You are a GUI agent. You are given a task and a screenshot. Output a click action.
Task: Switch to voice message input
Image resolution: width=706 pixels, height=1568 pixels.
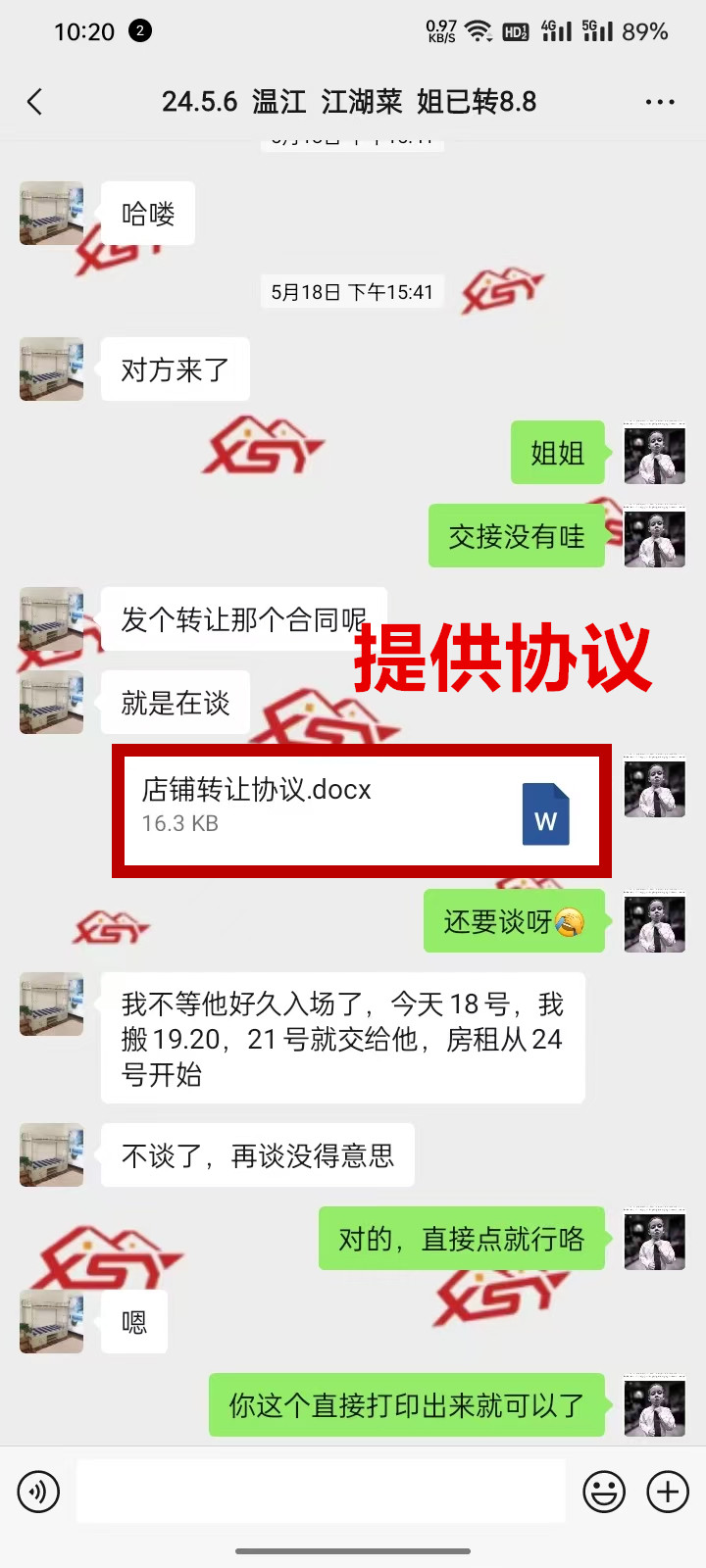click(x=38, y=1492)
